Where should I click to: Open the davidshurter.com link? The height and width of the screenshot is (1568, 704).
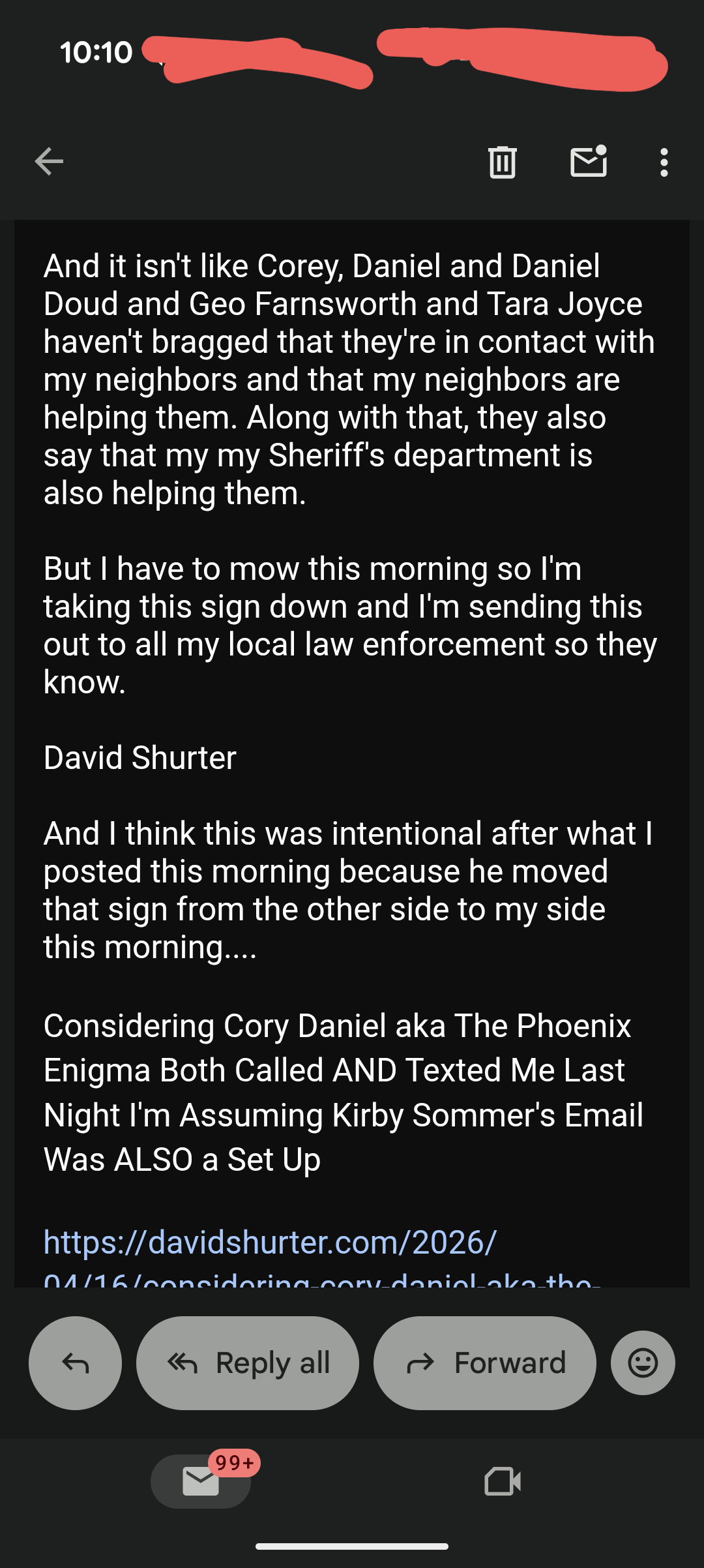(270, 1243)
